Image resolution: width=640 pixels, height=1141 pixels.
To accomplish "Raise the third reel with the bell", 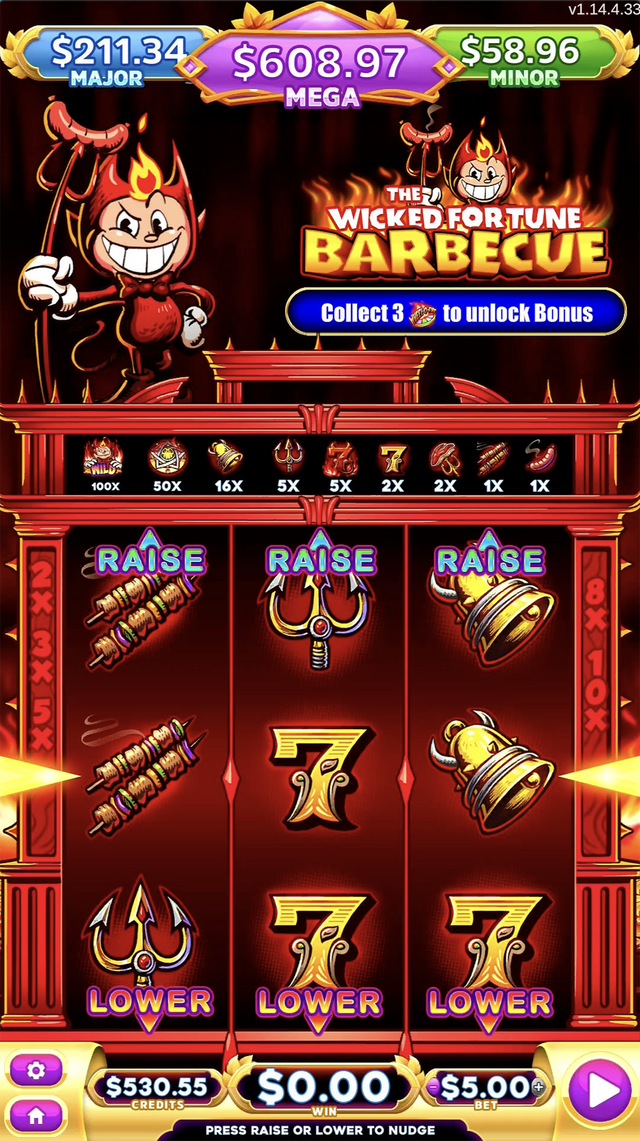I will point(490,557).
